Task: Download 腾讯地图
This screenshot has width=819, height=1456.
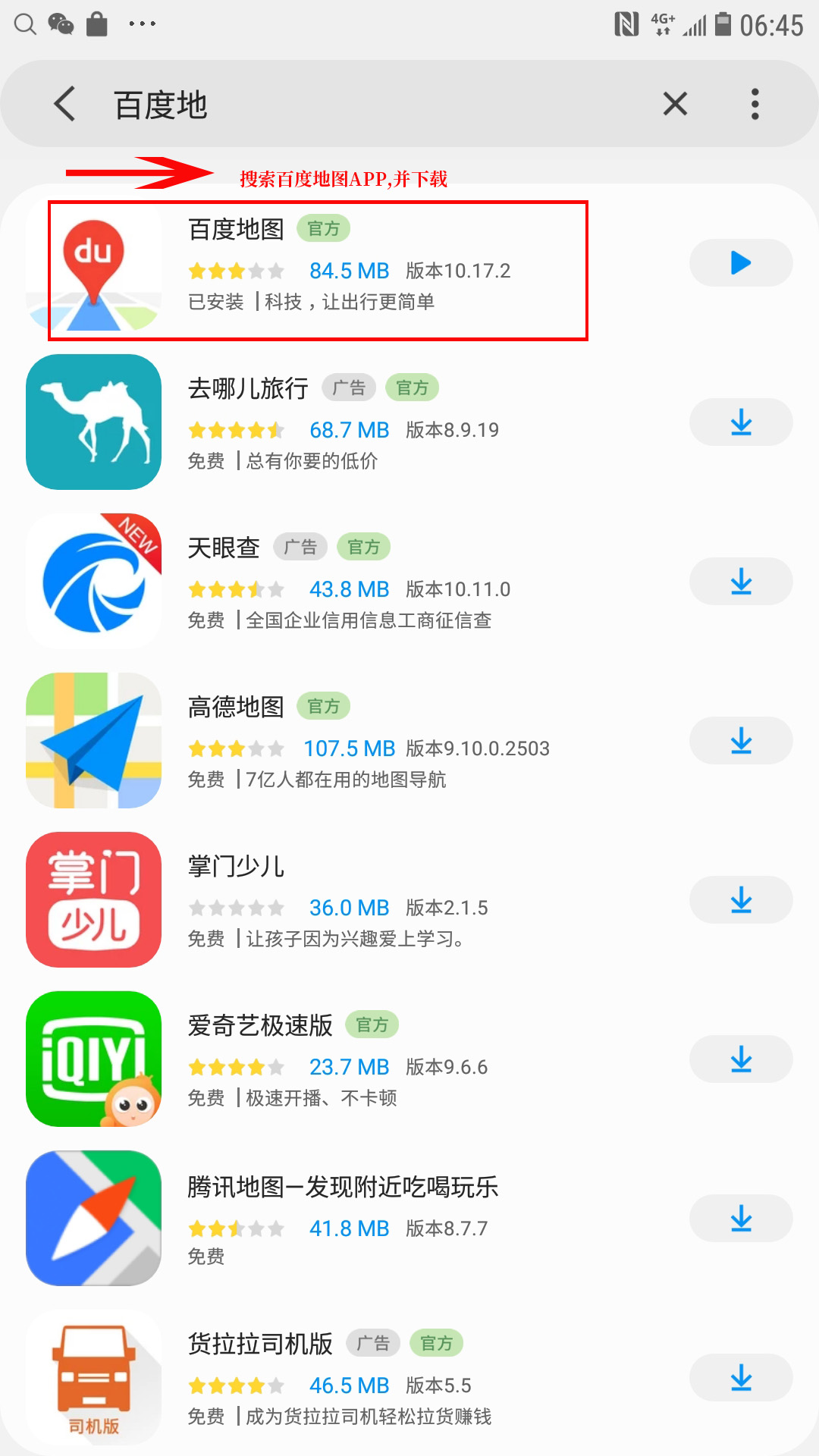Action: coord(740,1219)
